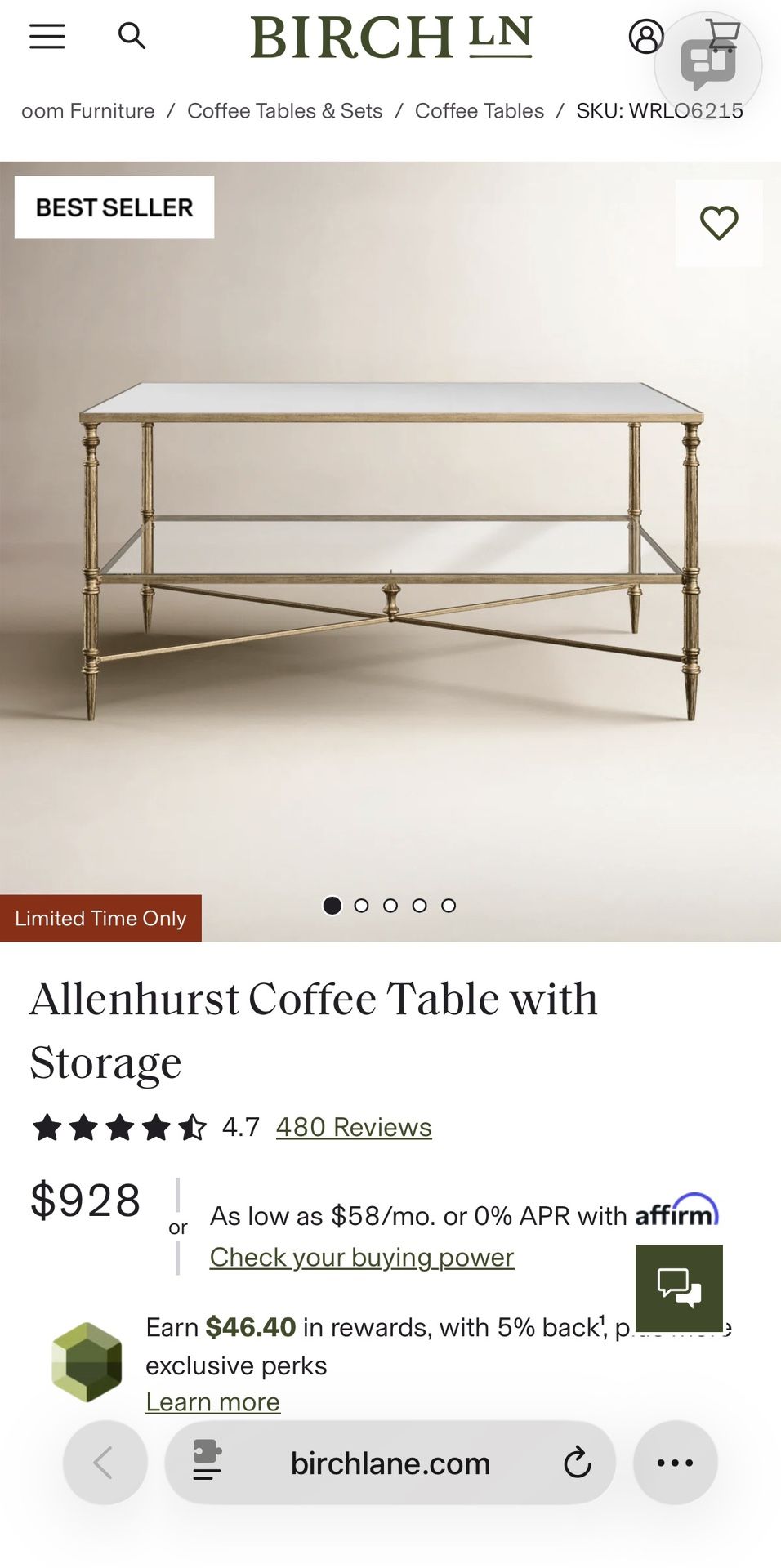Open the 480 Reviews link
781x1568 pixels.
pos(354,1127)
